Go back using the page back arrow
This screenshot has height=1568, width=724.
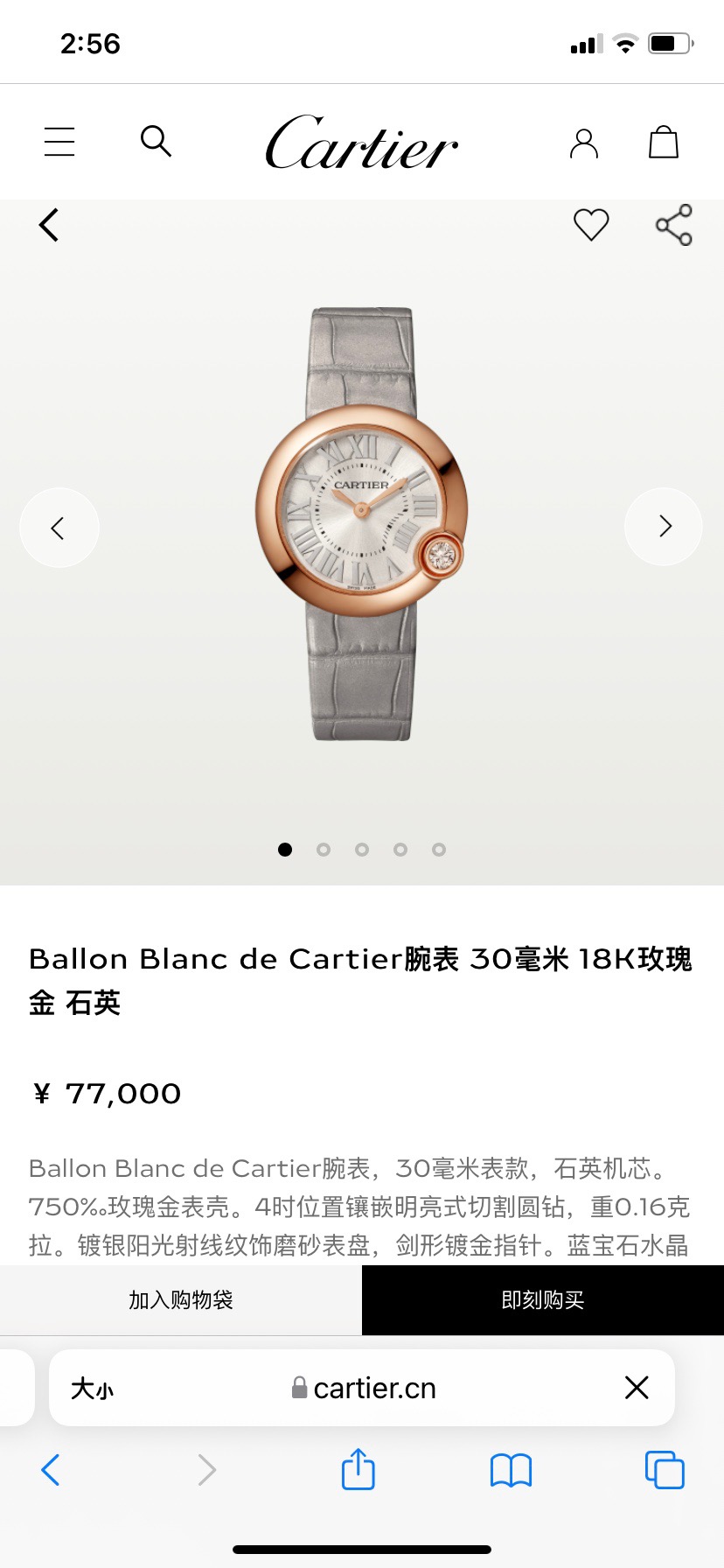point(49,225)
